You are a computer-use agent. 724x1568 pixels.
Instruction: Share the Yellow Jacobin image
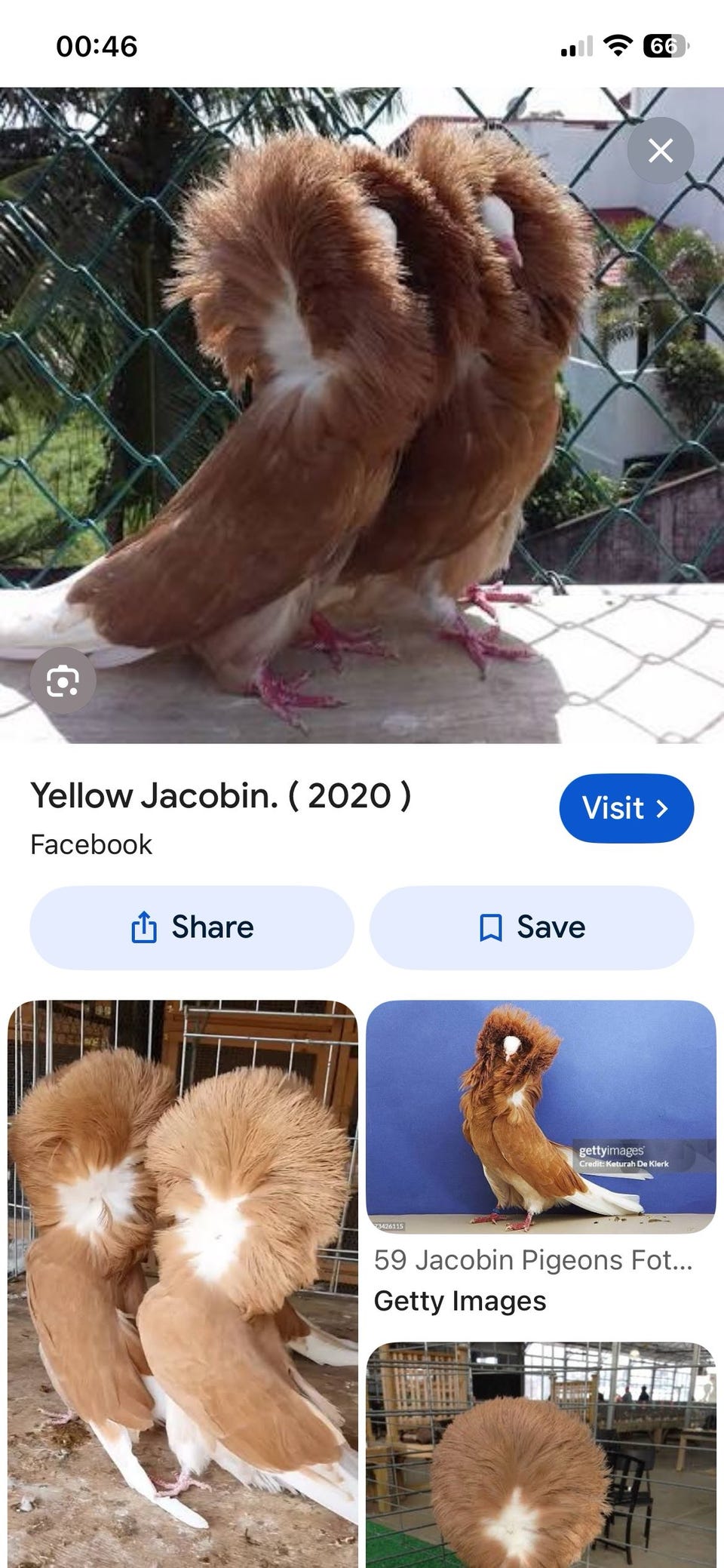[x=192, y=927]
